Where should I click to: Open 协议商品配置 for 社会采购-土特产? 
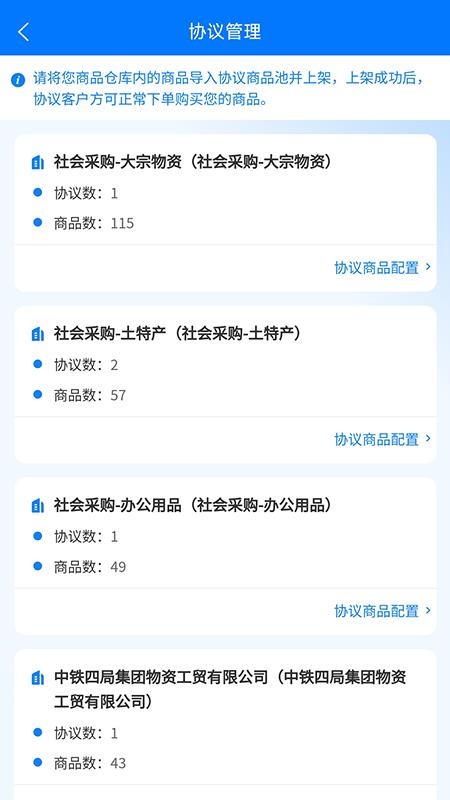click(382, 439)
